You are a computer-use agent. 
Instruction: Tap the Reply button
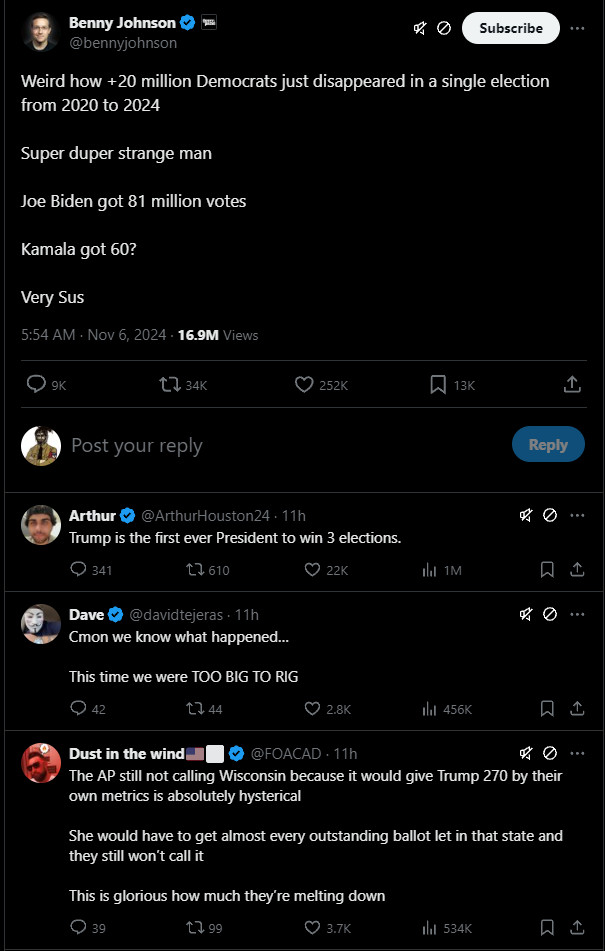(548, 445)
